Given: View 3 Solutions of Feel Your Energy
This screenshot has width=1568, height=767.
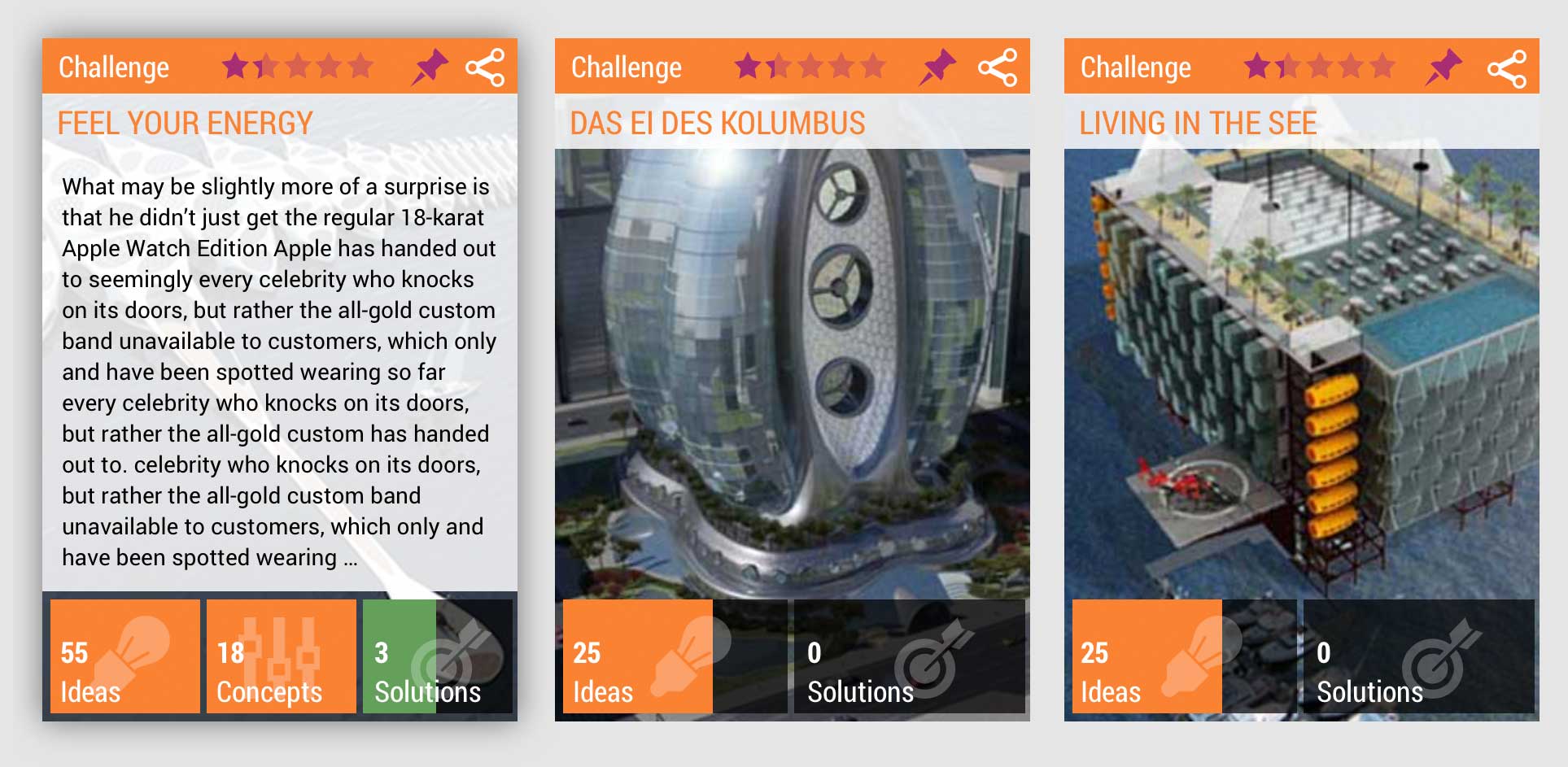Looking at the screenshot, I should point(437,656).
